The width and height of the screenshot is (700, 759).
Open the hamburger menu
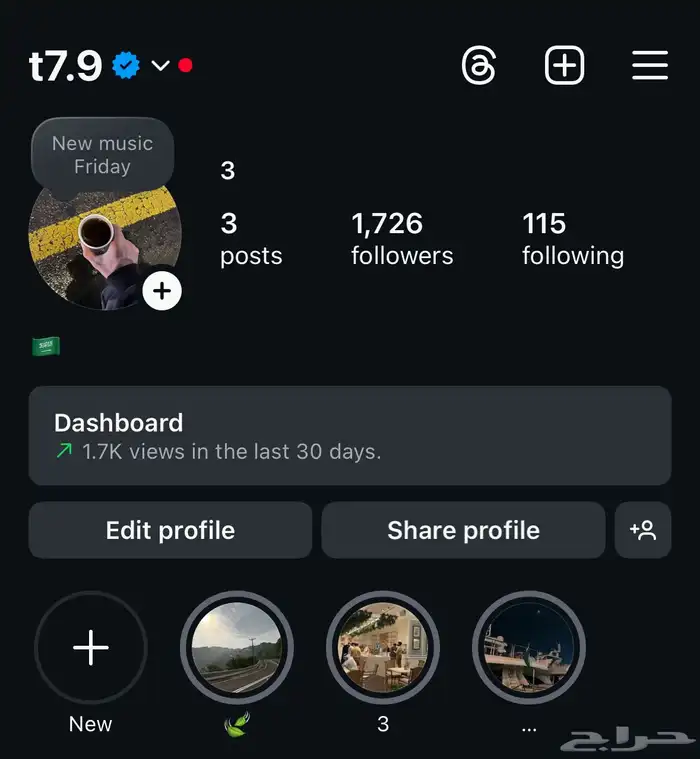pyautogui.click(x=650, y=67)
